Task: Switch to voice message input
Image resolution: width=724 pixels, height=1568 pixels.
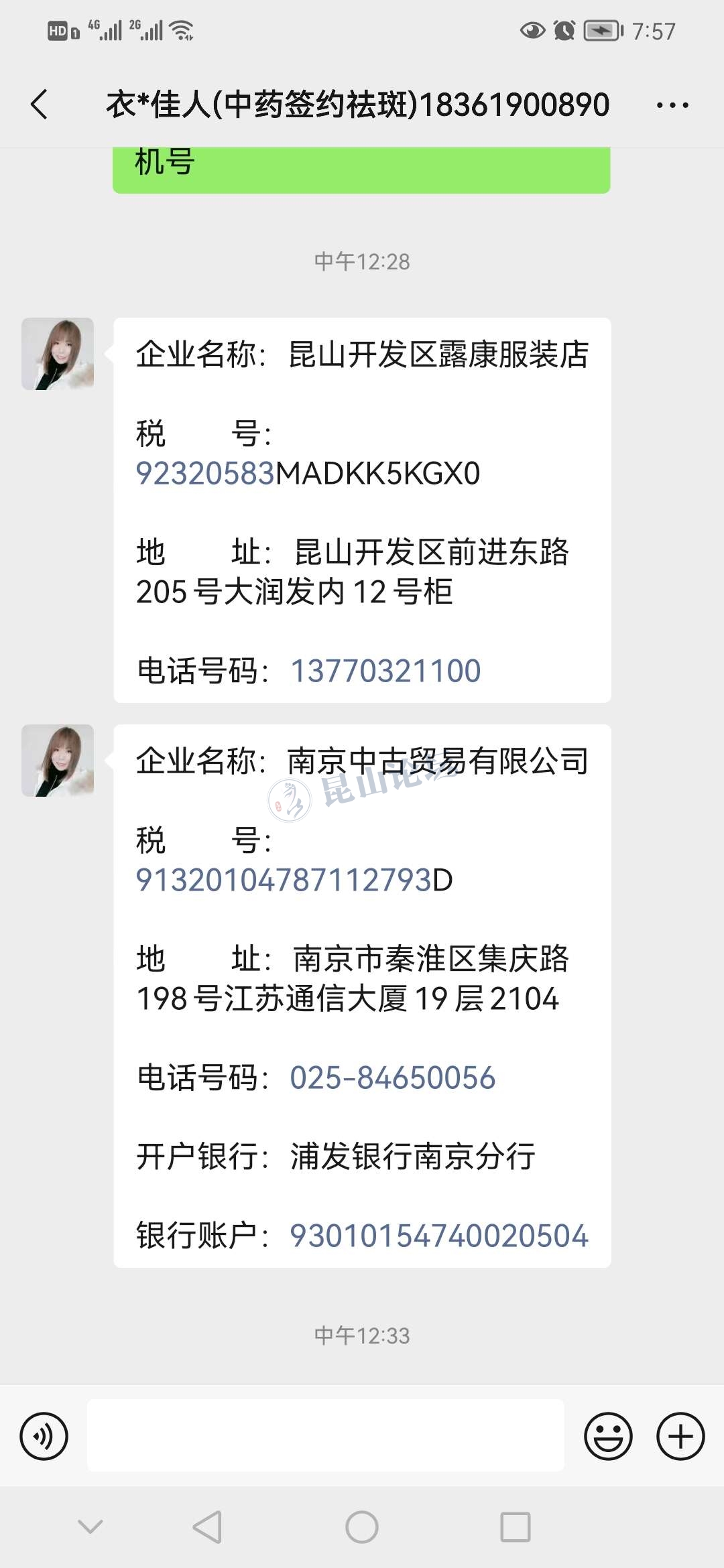Action: click(44, 1436)
